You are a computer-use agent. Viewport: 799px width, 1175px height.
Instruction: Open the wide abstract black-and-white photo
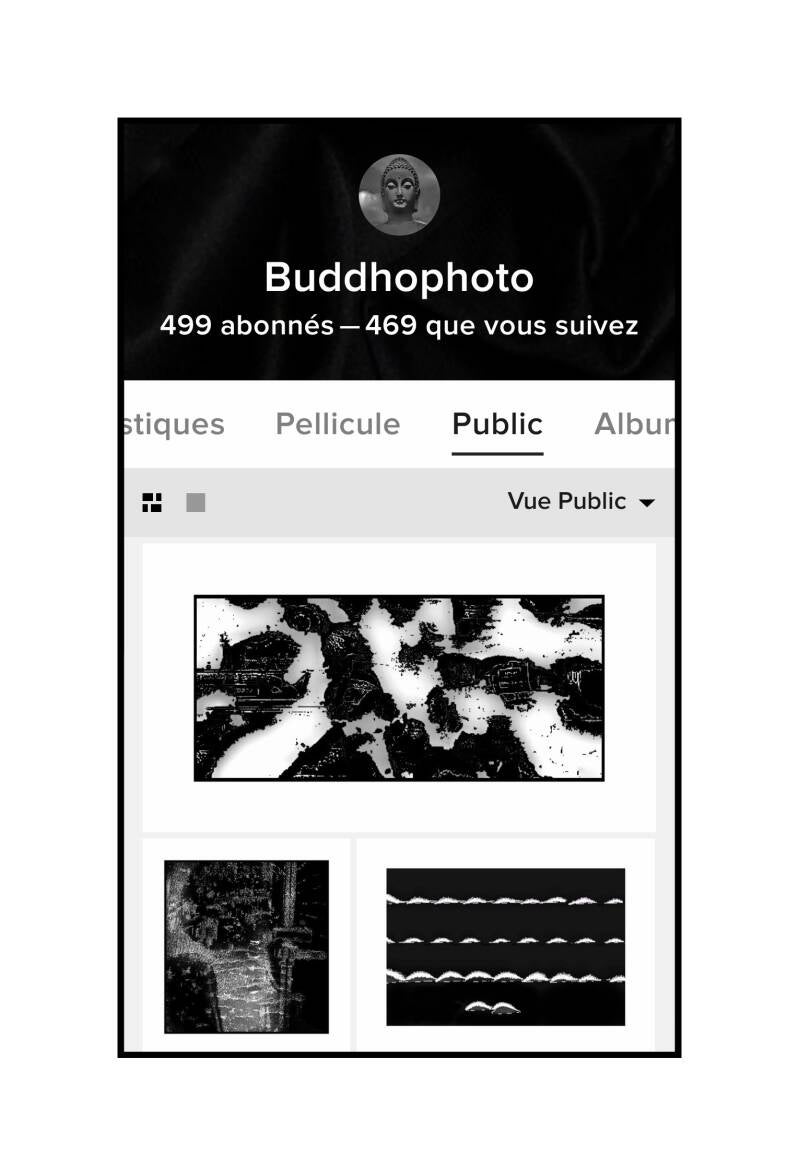(x=399, y=688)
